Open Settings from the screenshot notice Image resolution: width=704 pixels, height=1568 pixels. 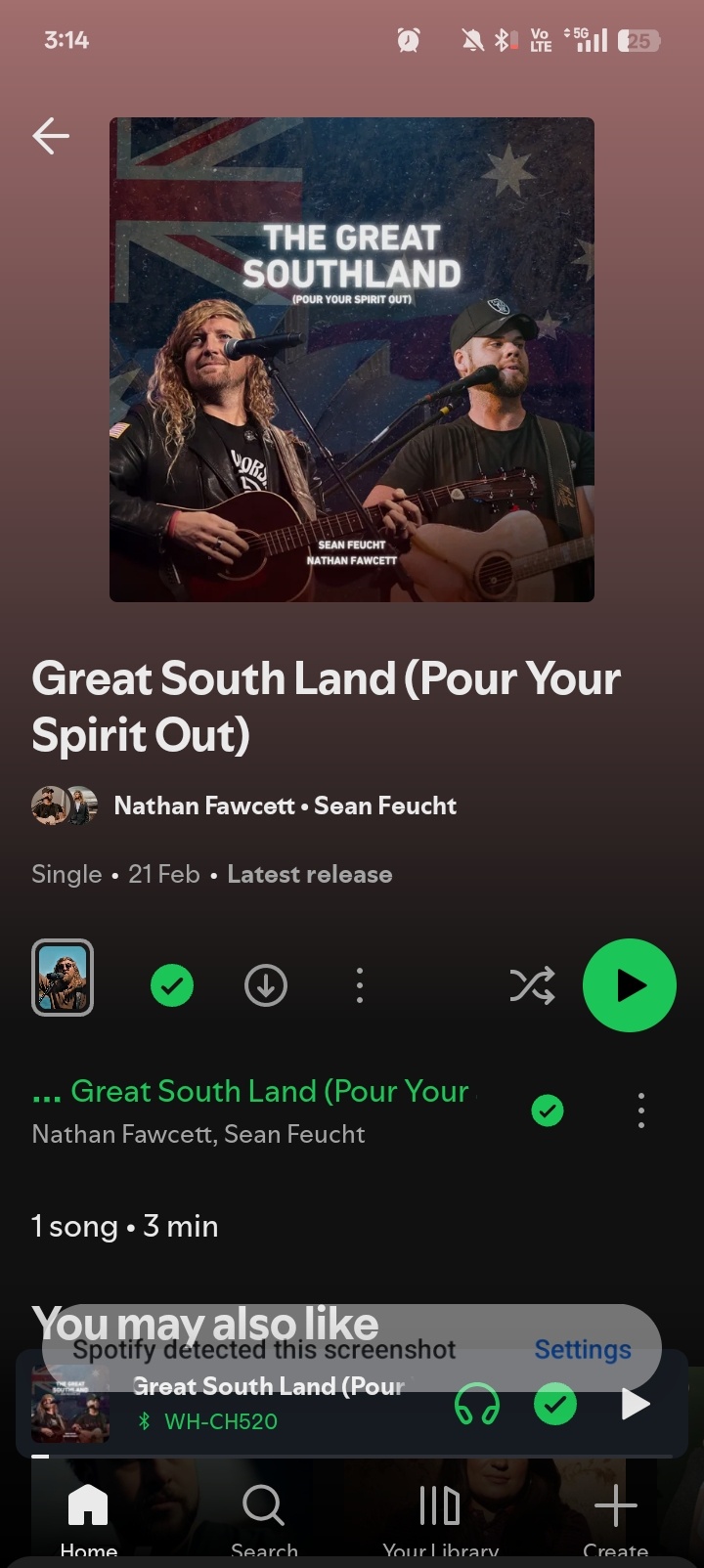pyautogui.click(x=583, y=1349)
